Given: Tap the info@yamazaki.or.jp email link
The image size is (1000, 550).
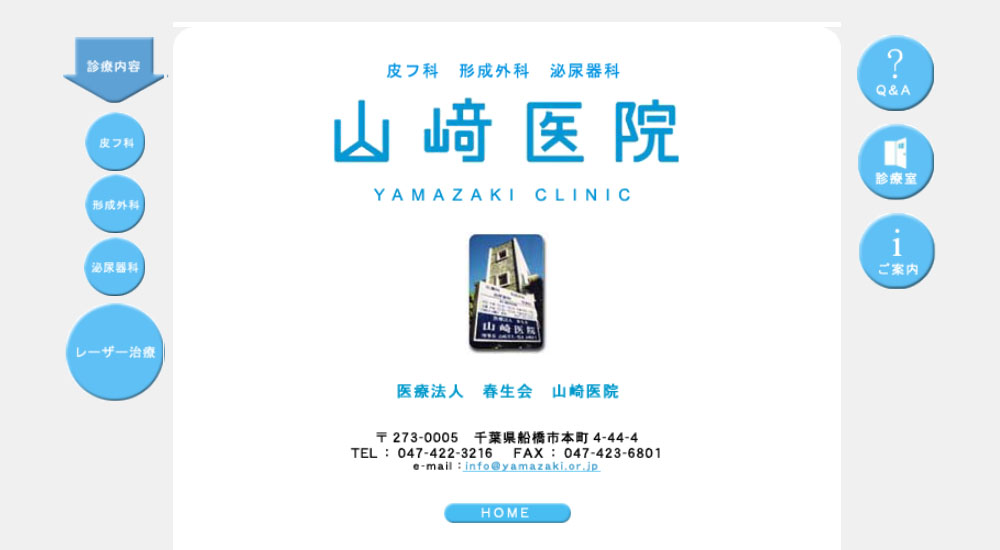Looking at the screenshot, I should pos(531,467).
